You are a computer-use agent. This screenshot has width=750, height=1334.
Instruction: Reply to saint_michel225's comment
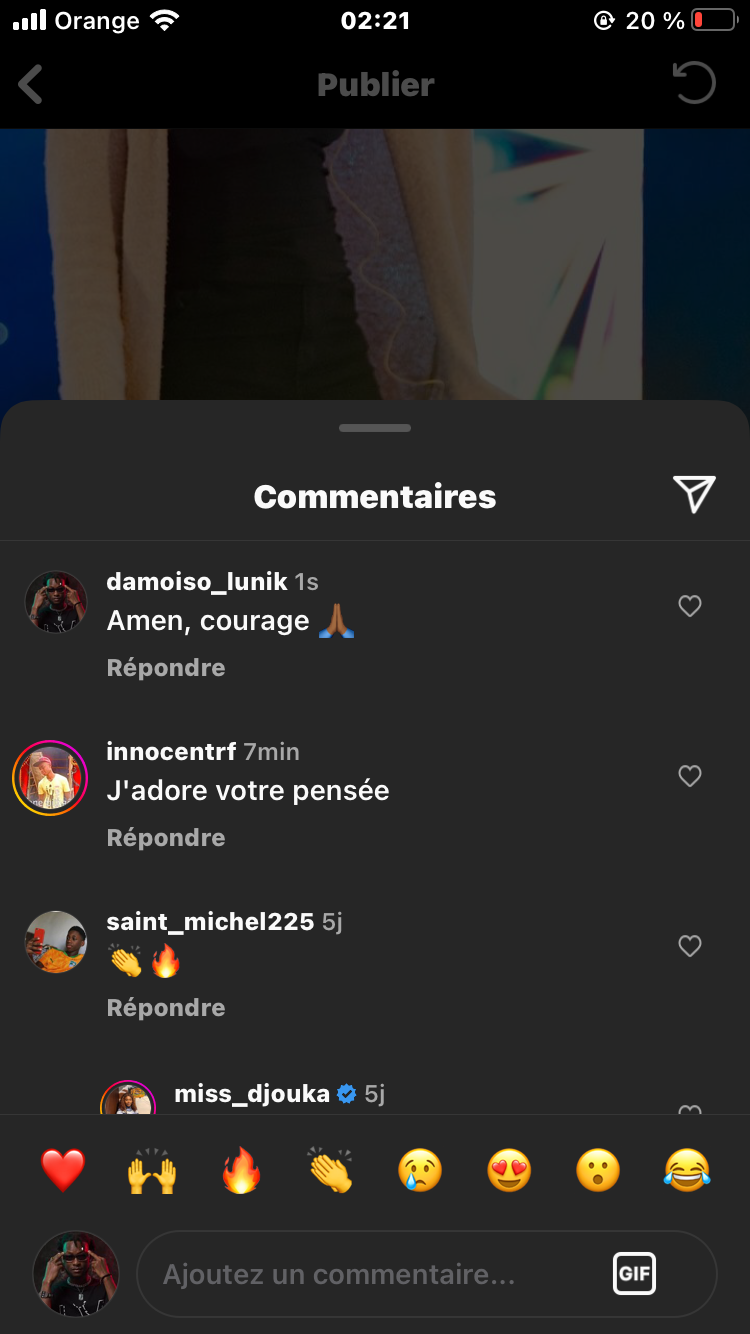tap(166, 1008)
